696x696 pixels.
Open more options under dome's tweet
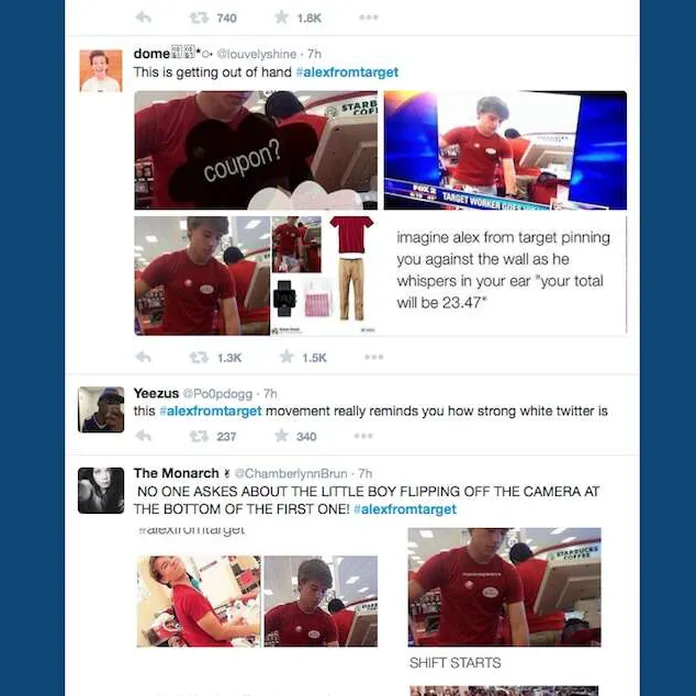373,356
